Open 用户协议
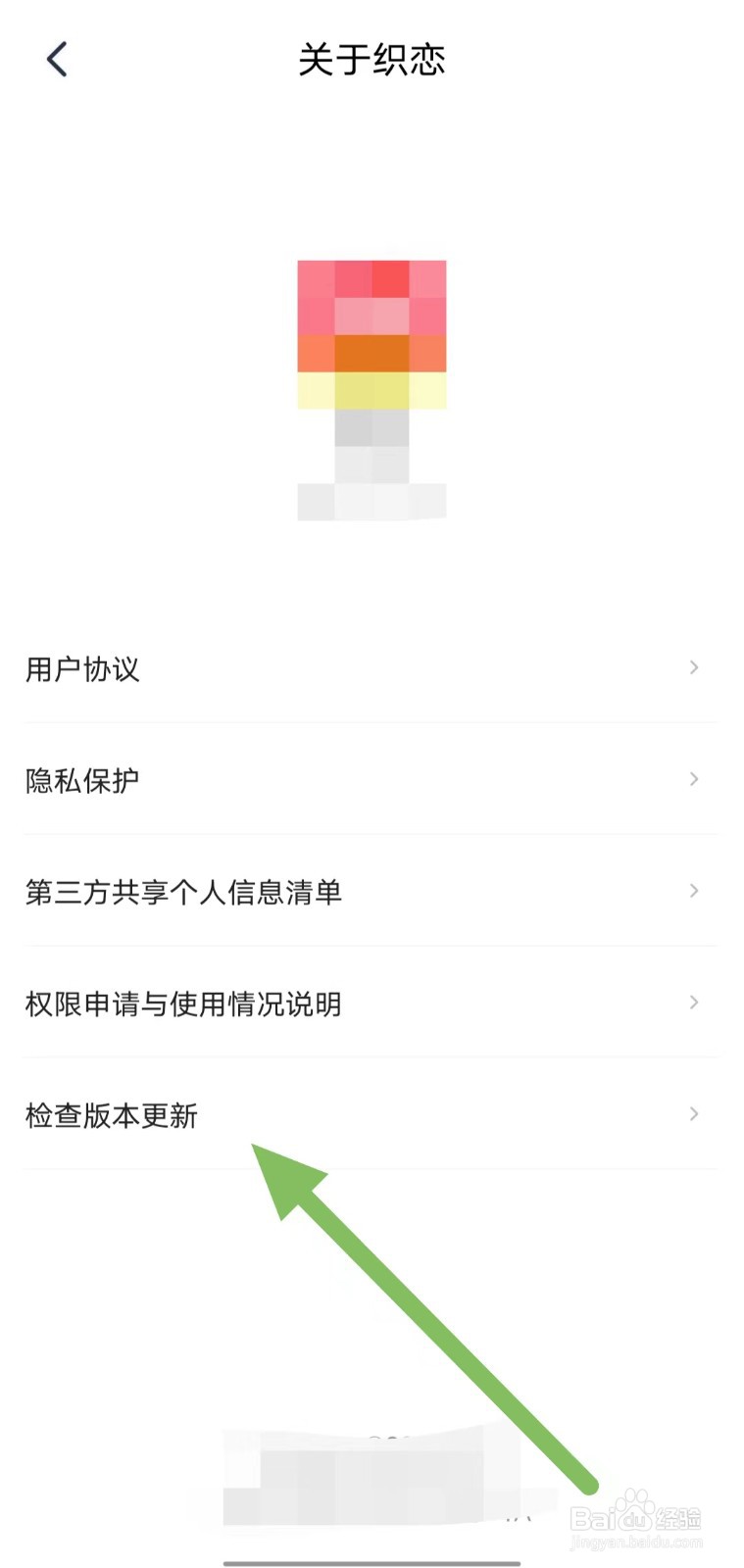The height and width of the screenshot is (1568, 744). point(372,668)
